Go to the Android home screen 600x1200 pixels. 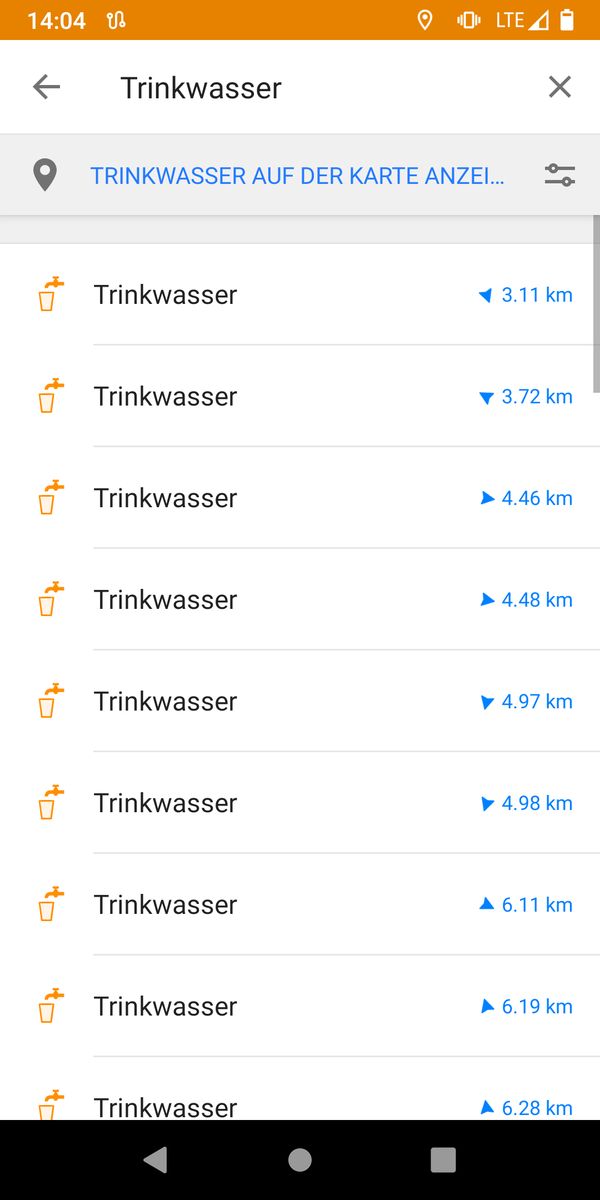[300, 1160]
